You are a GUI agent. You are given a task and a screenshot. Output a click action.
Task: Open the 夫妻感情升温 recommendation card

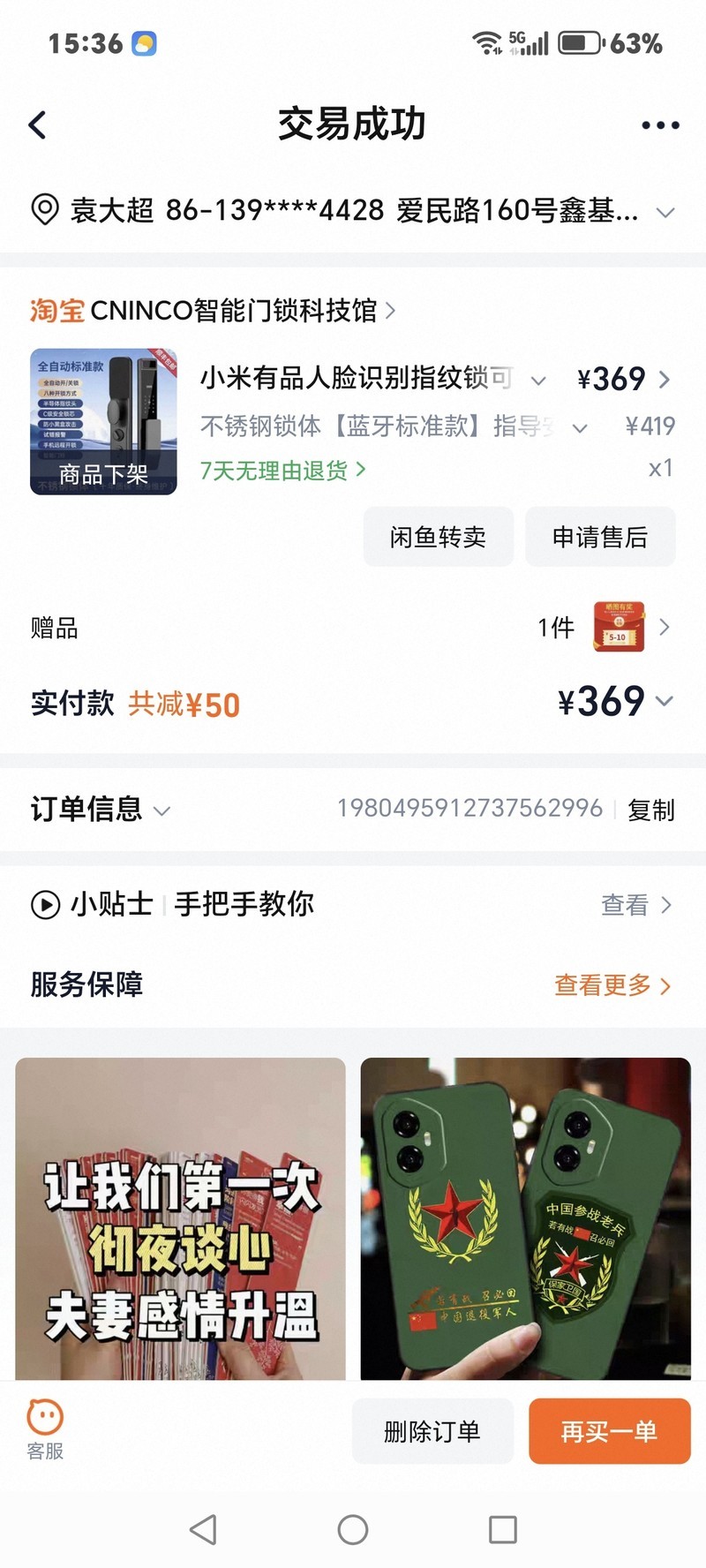(x=180, y=1218)
